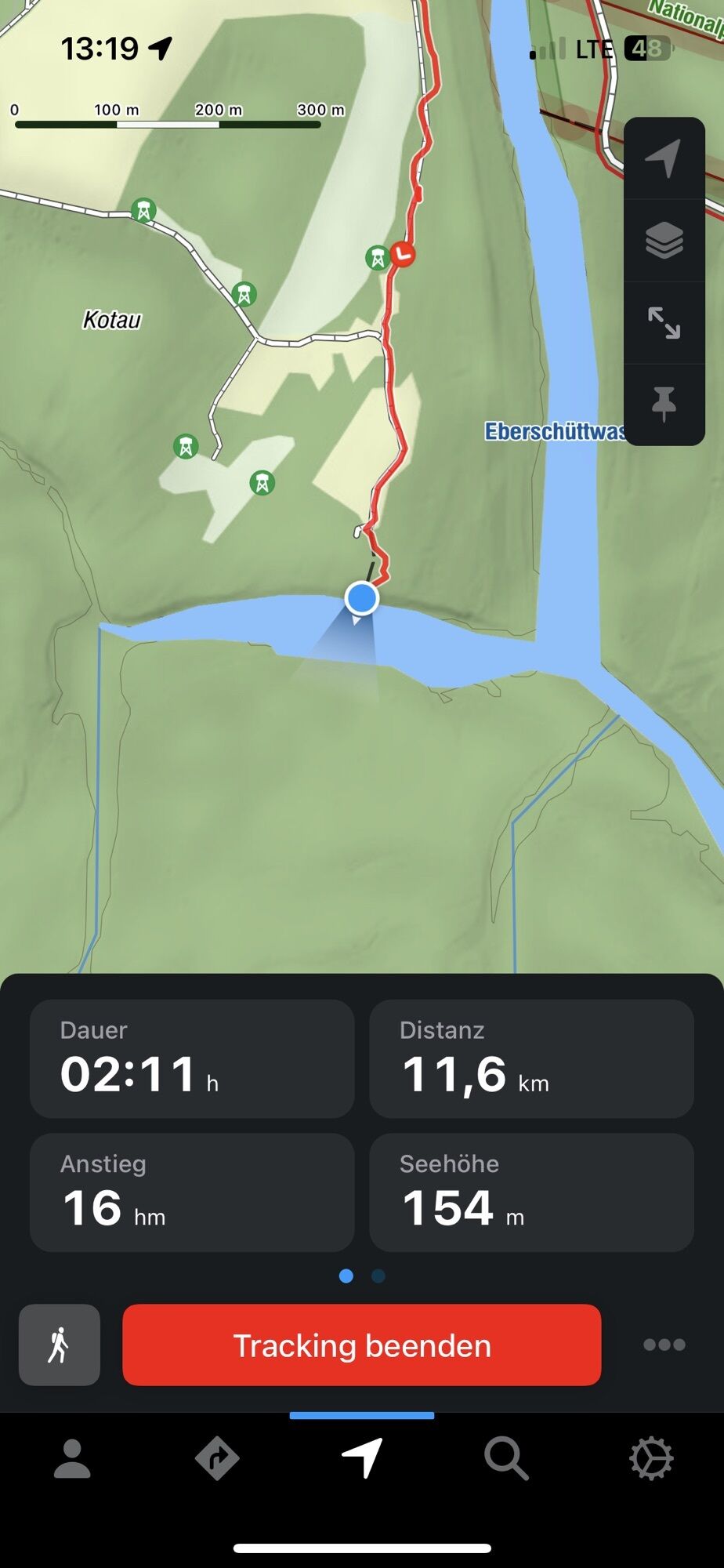Go to the search tab
Viewport: 724px width, 1568px height.
pyautogui.click(x=506, y=1459)
